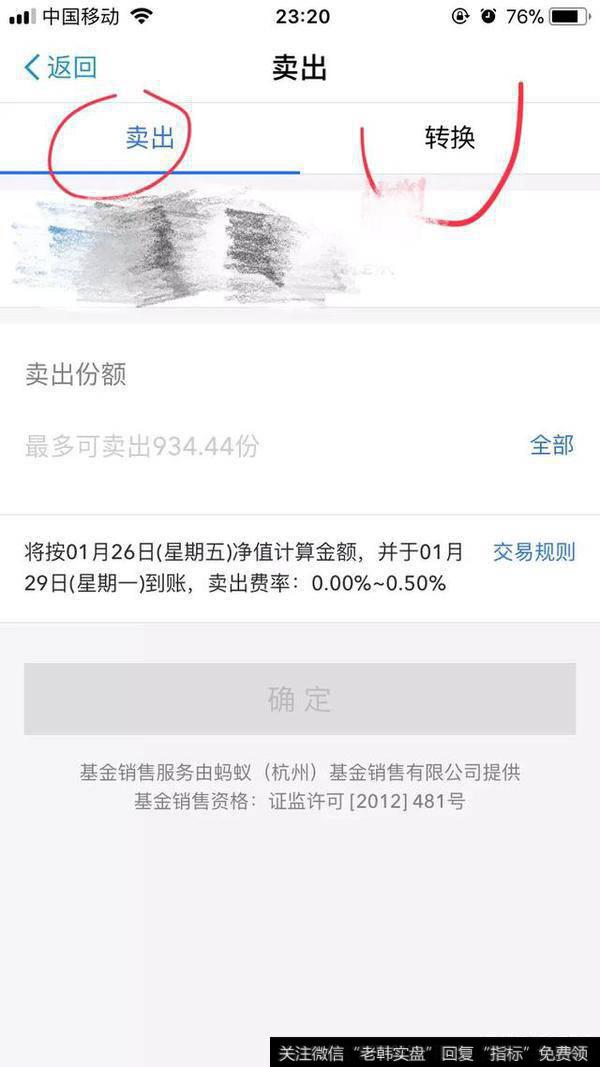The image size is (600, 1067).
Task: Switch to the 转换 tab
Action: (x=449, y=138)
